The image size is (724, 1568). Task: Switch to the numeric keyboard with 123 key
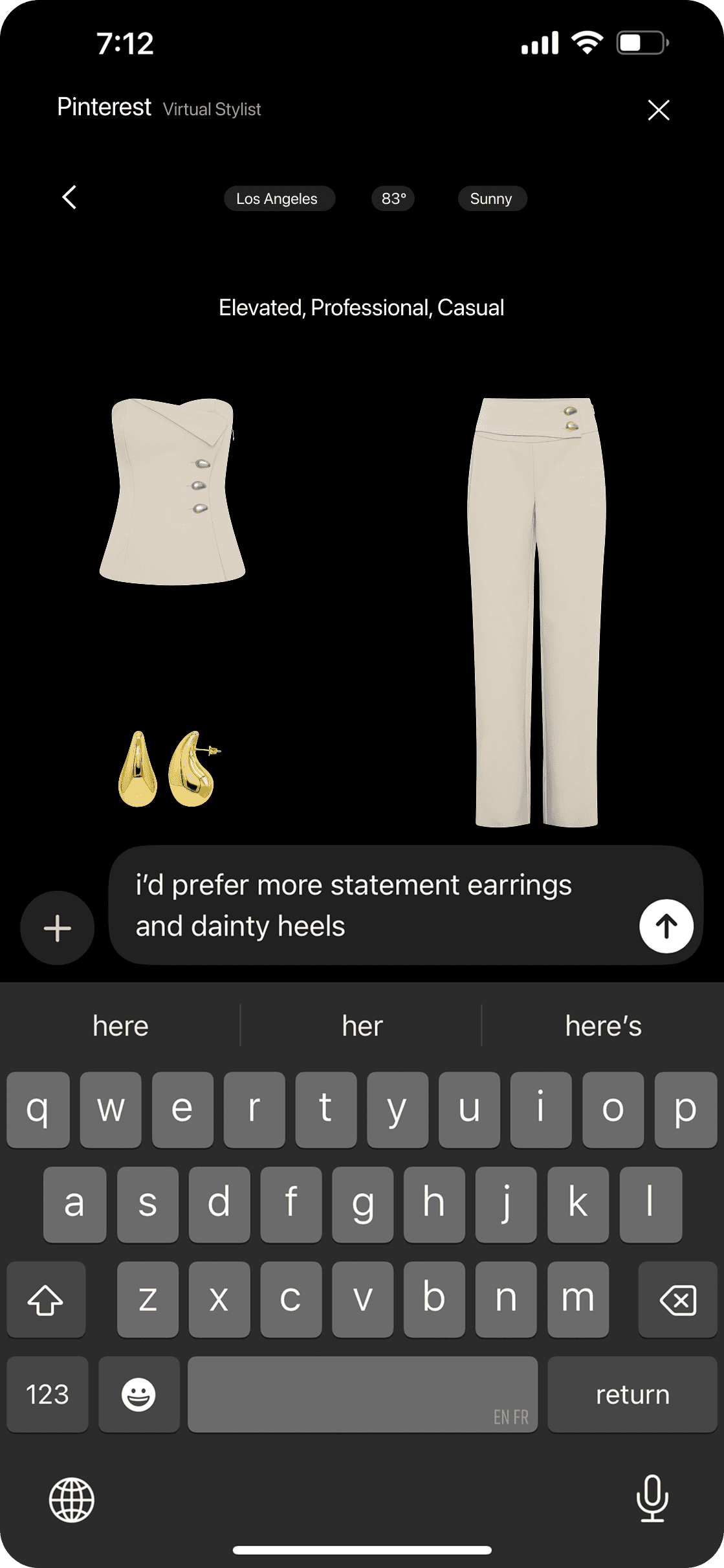click(46, 1394)
